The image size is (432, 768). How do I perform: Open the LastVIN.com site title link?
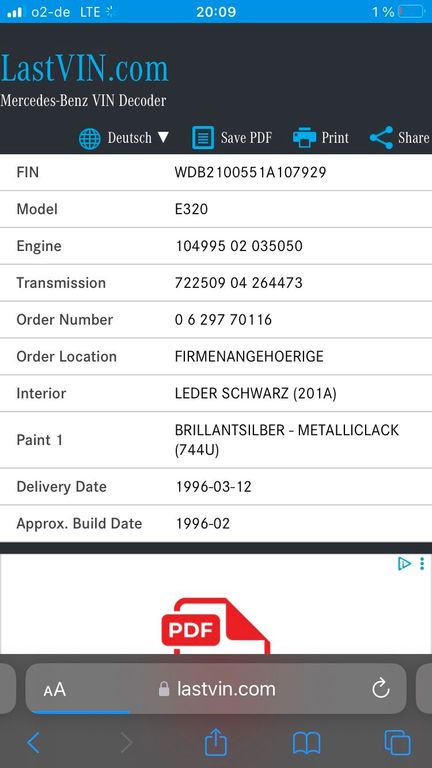pyautogui.click(x=84, y=68)
